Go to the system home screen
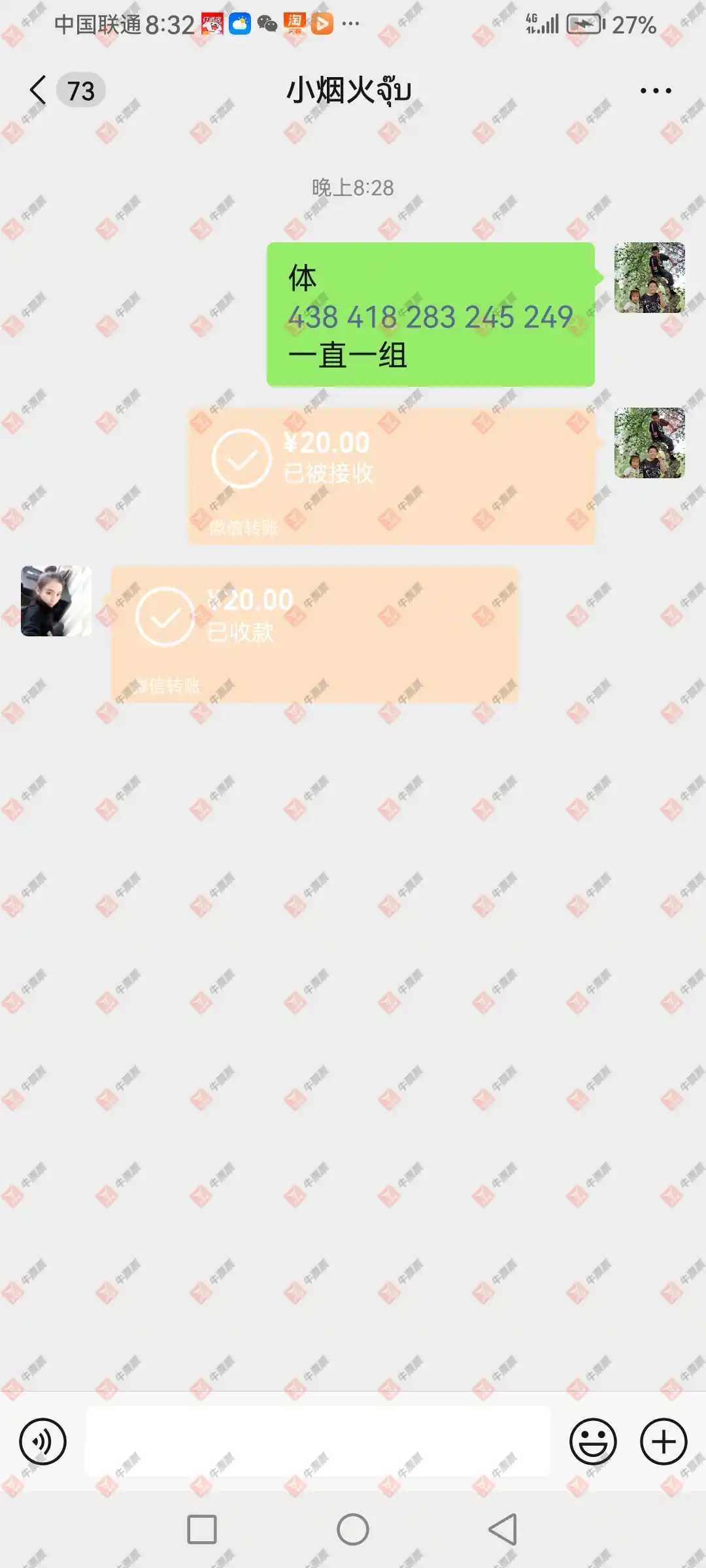This screenshot has width=706, height=1568. [353, 1529]
